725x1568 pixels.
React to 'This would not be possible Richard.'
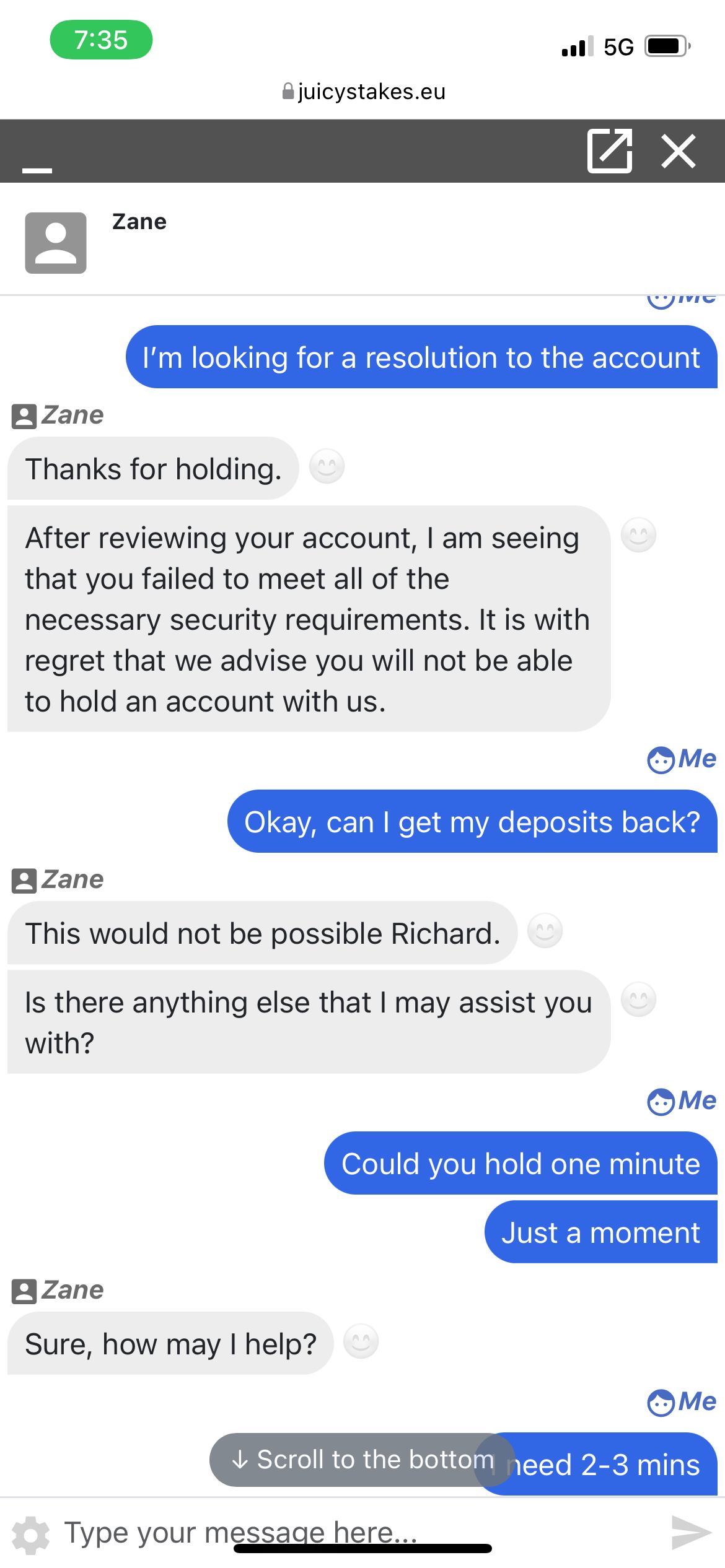[545, 931]
